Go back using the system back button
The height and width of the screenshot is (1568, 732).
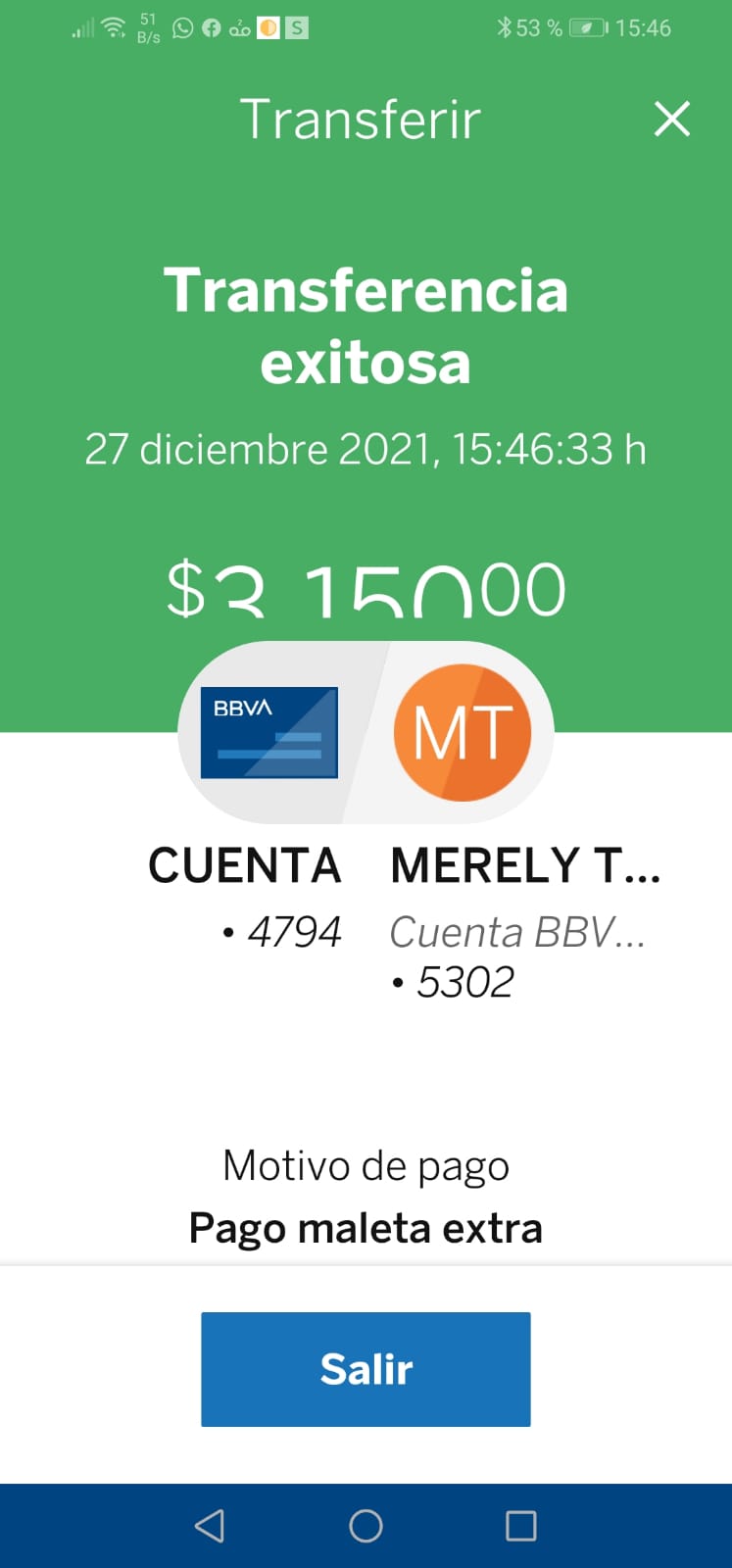coord(210,1526)
